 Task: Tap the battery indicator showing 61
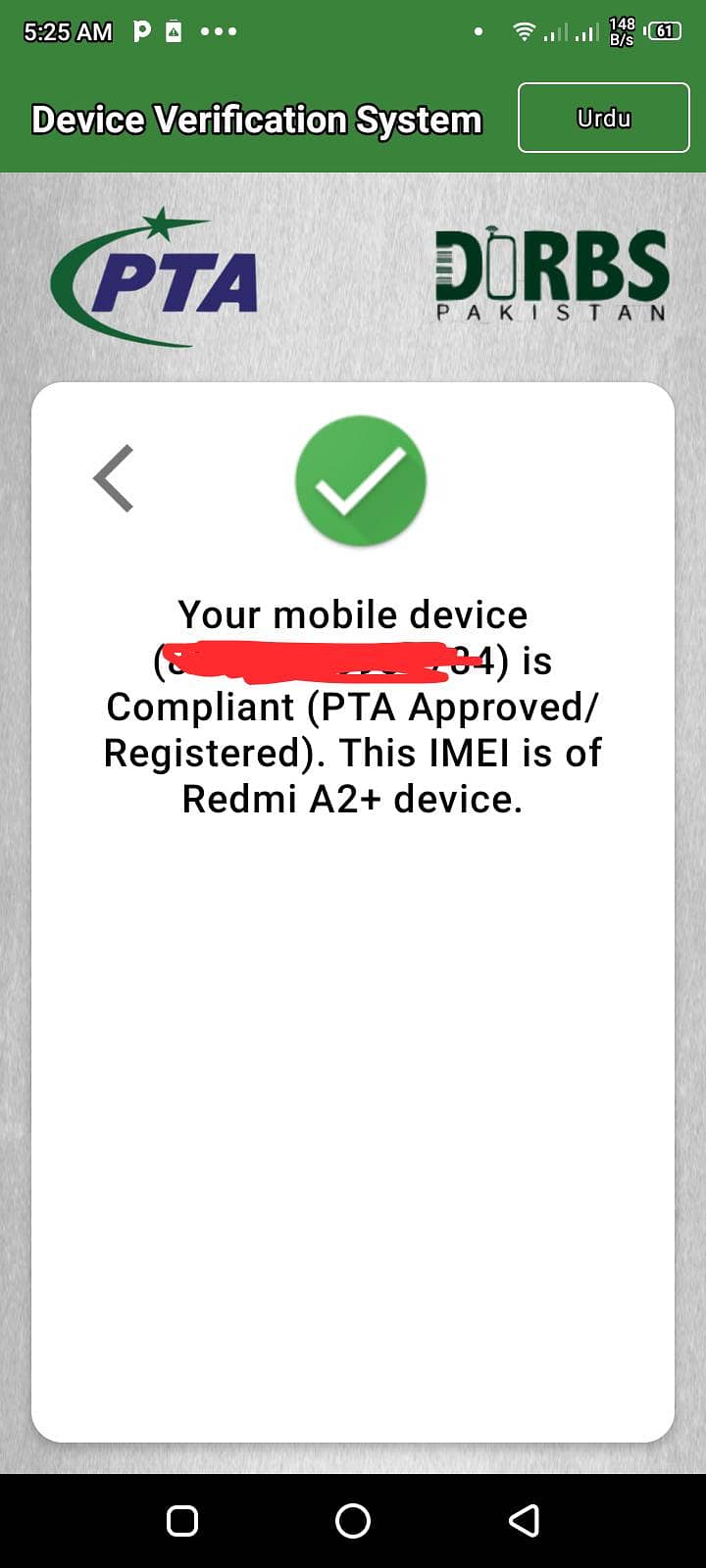[x=663, y=30]
